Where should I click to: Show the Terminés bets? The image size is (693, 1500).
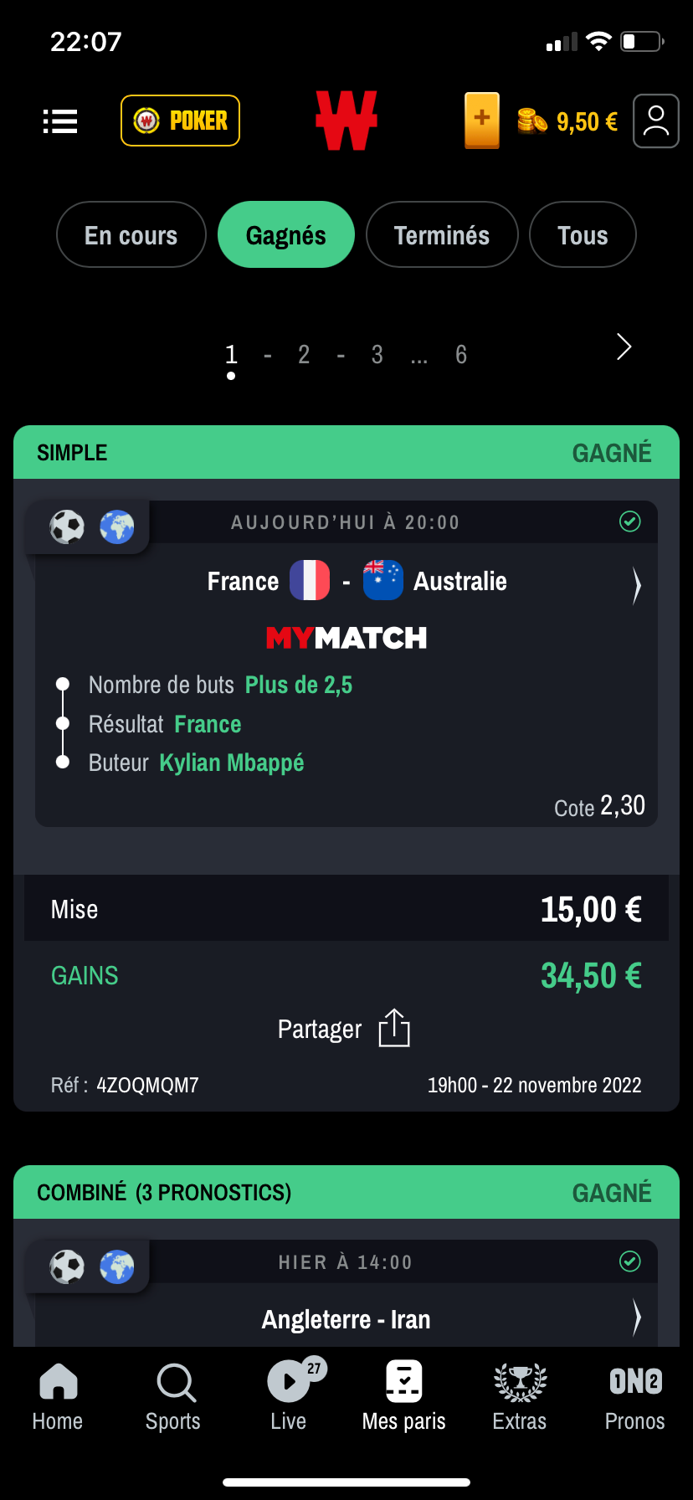pyautogui.click(x=442, y=235)
